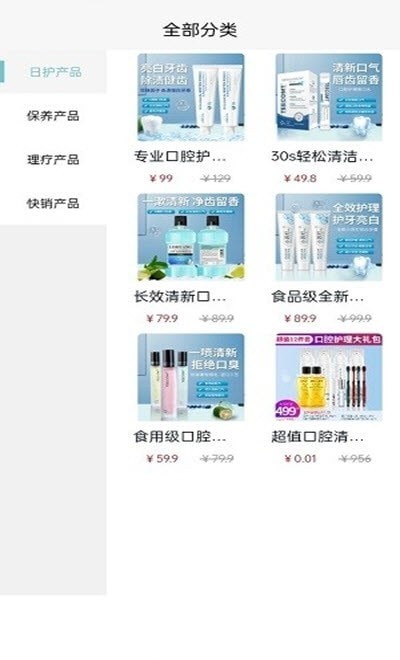Tap the 食品级全新 toothpaste product

329,259
